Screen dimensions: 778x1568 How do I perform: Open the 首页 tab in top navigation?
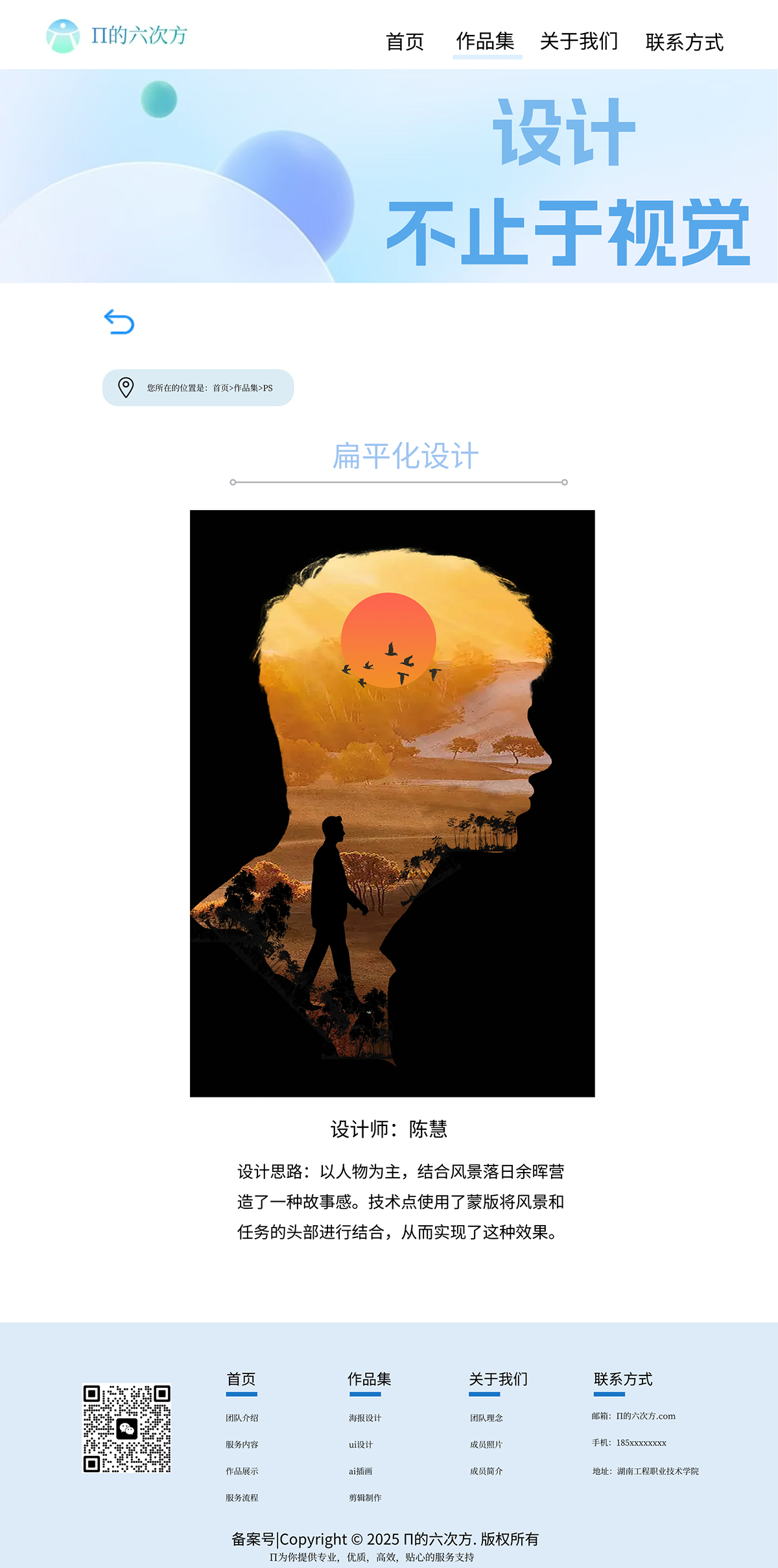tap(405, 42)
